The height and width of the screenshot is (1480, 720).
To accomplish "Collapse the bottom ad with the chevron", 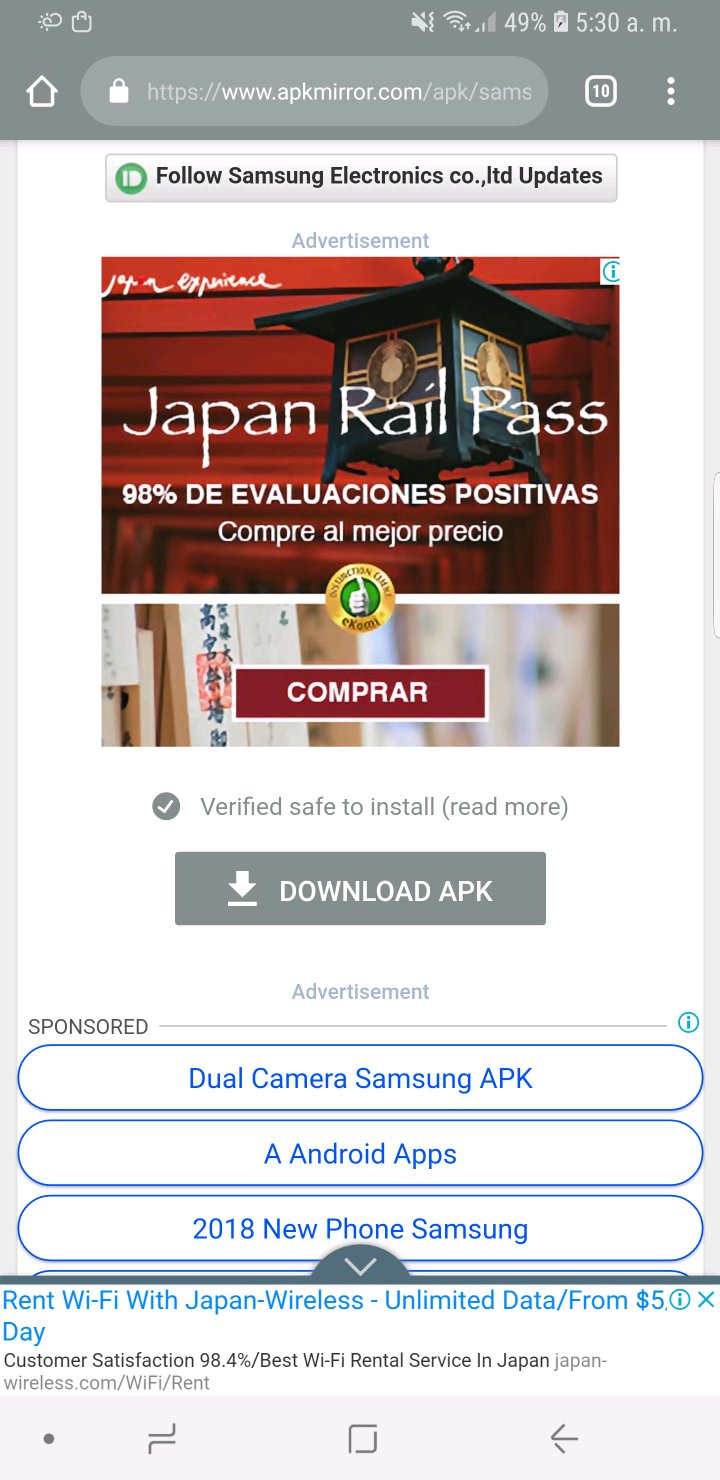I will 360,1266.
